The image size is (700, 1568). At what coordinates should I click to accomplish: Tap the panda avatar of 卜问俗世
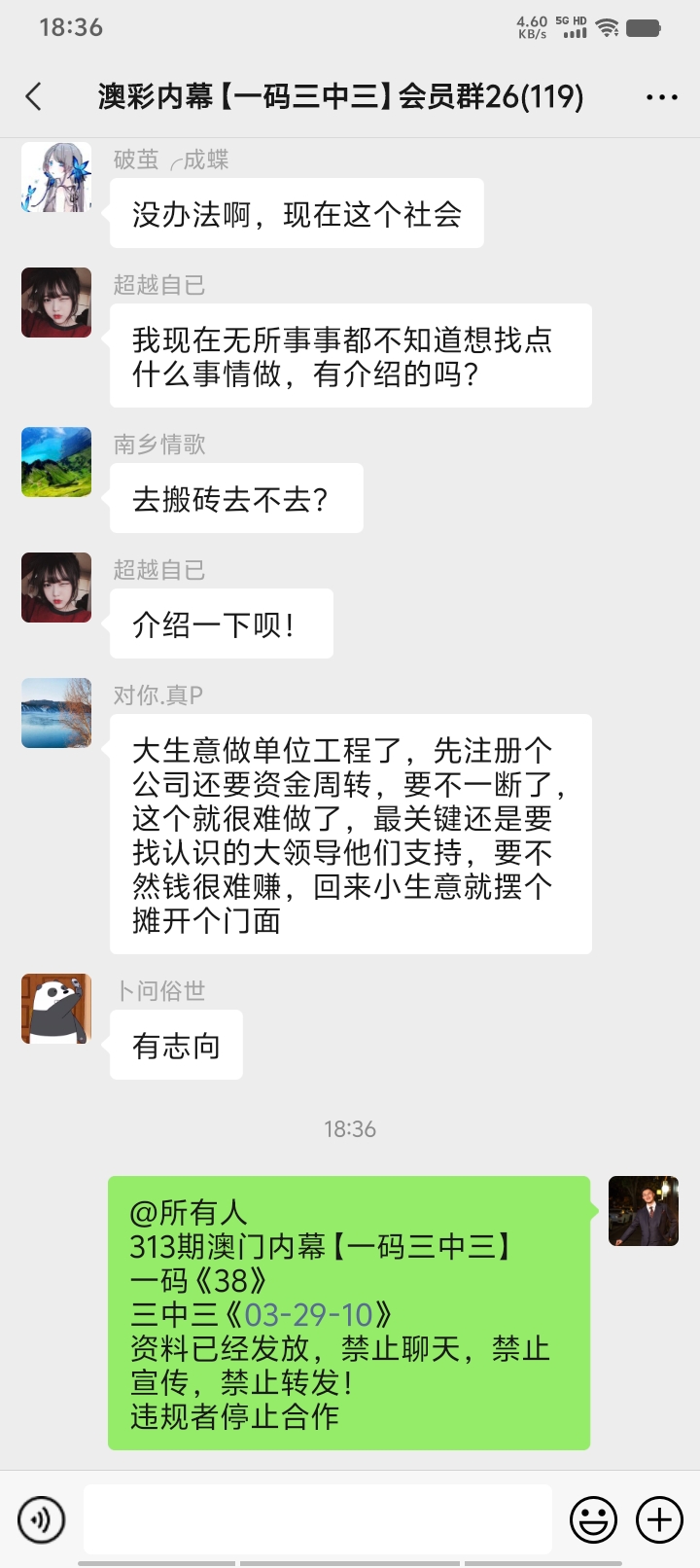[x=56, y=1009]
